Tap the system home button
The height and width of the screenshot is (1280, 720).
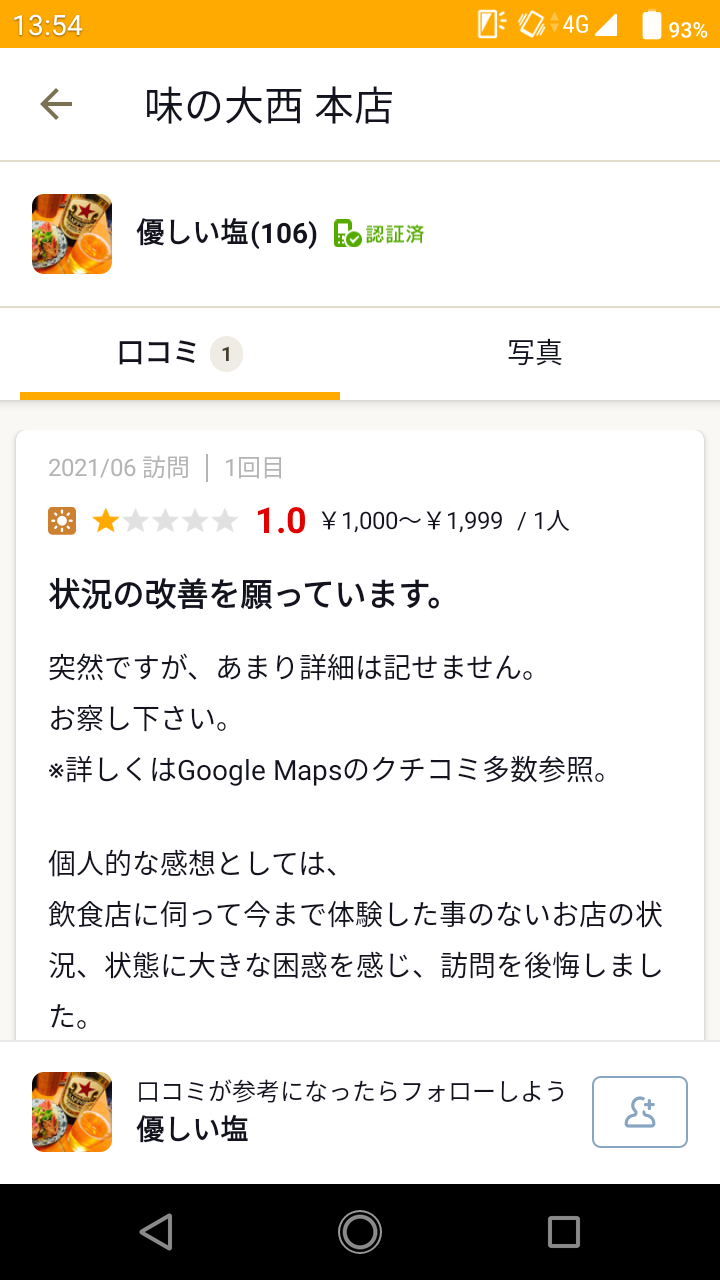pos(360,1232)
